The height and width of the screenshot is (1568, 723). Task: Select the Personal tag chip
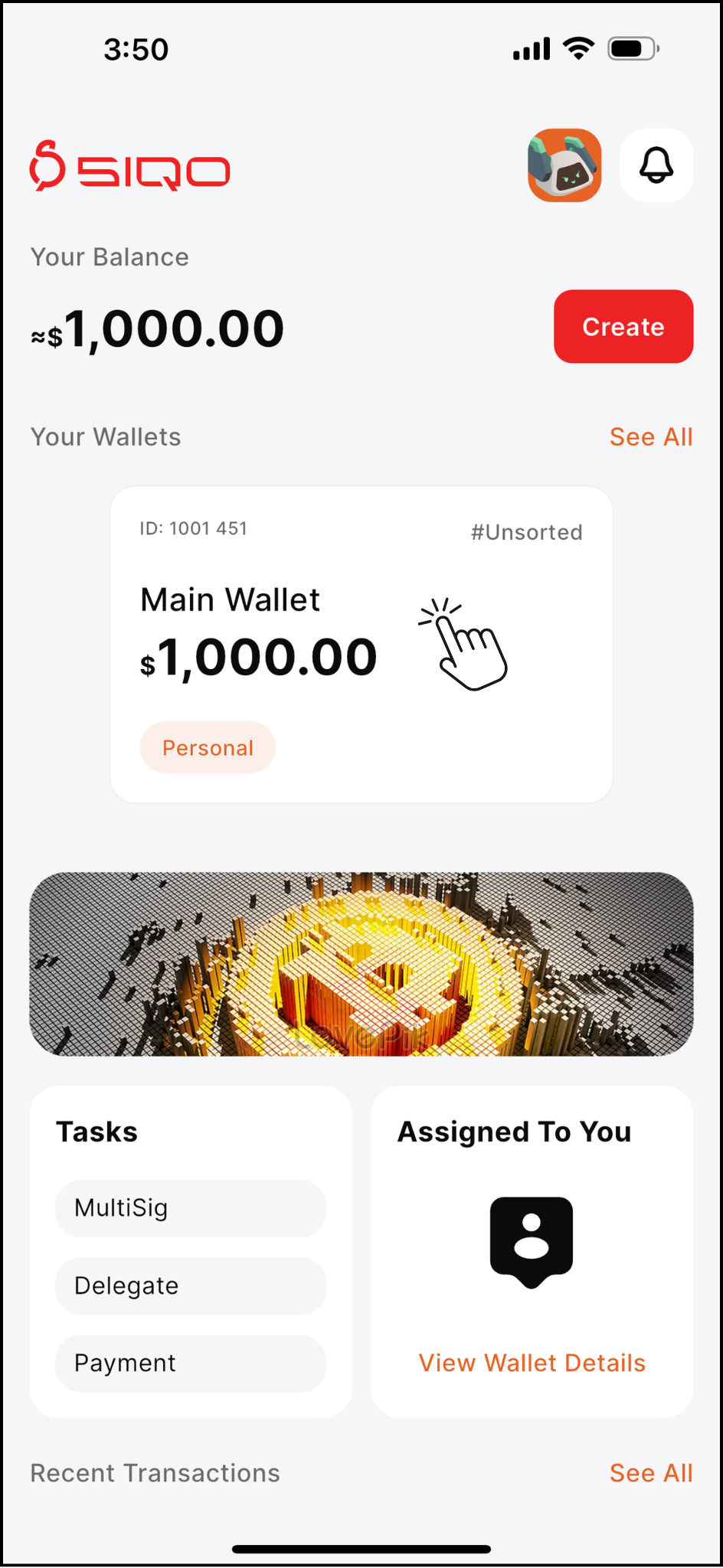click(208, 747)
